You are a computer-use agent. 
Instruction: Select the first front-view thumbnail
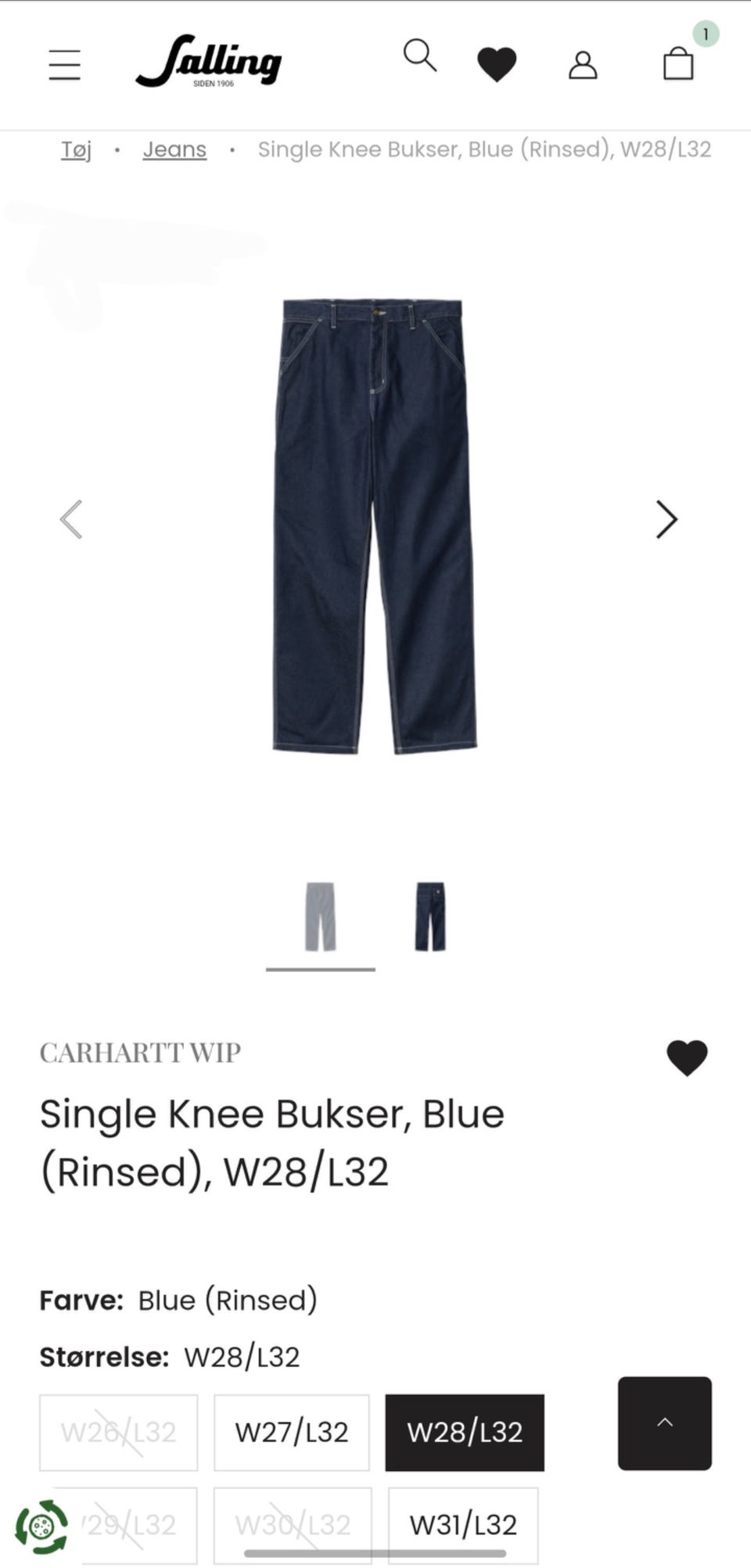(x=320, y=917)
